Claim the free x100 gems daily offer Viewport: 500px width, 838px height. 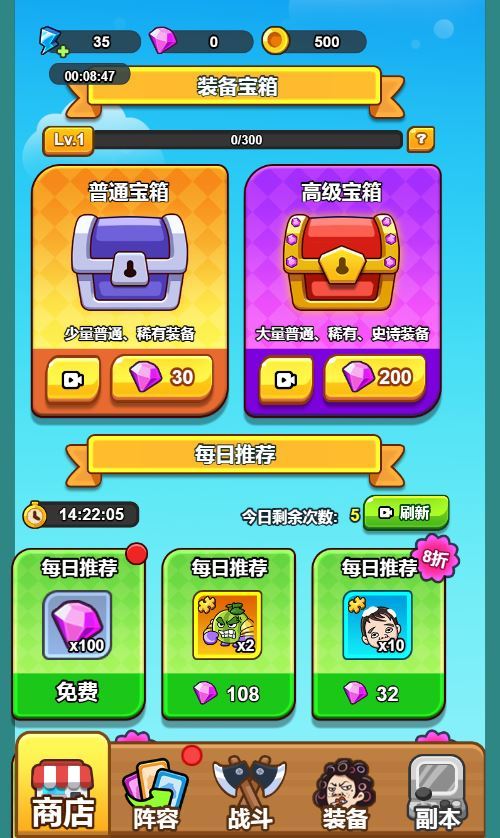tap(79, 693)
